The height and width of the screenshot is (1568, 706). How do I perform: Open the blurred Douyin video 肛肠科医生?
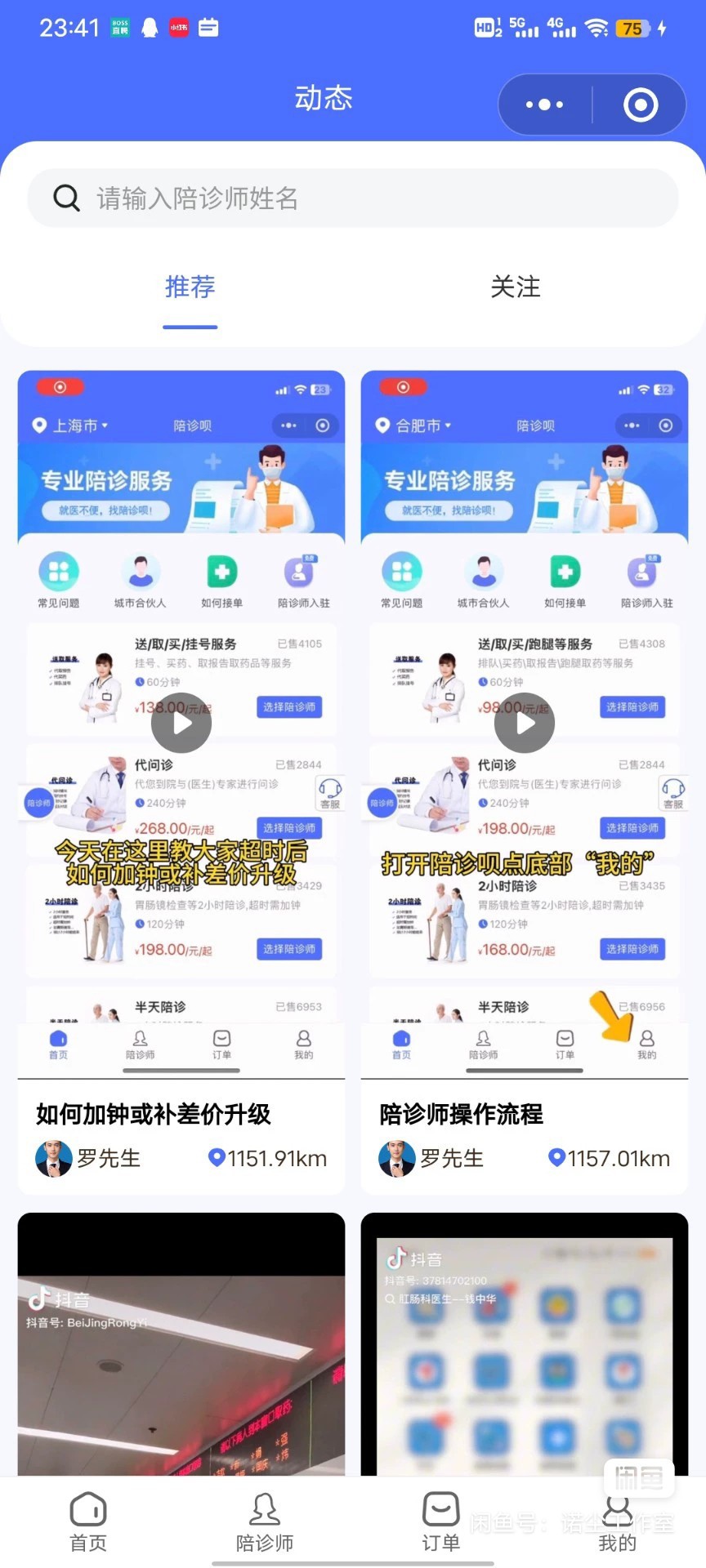(x=525, y=1344)
